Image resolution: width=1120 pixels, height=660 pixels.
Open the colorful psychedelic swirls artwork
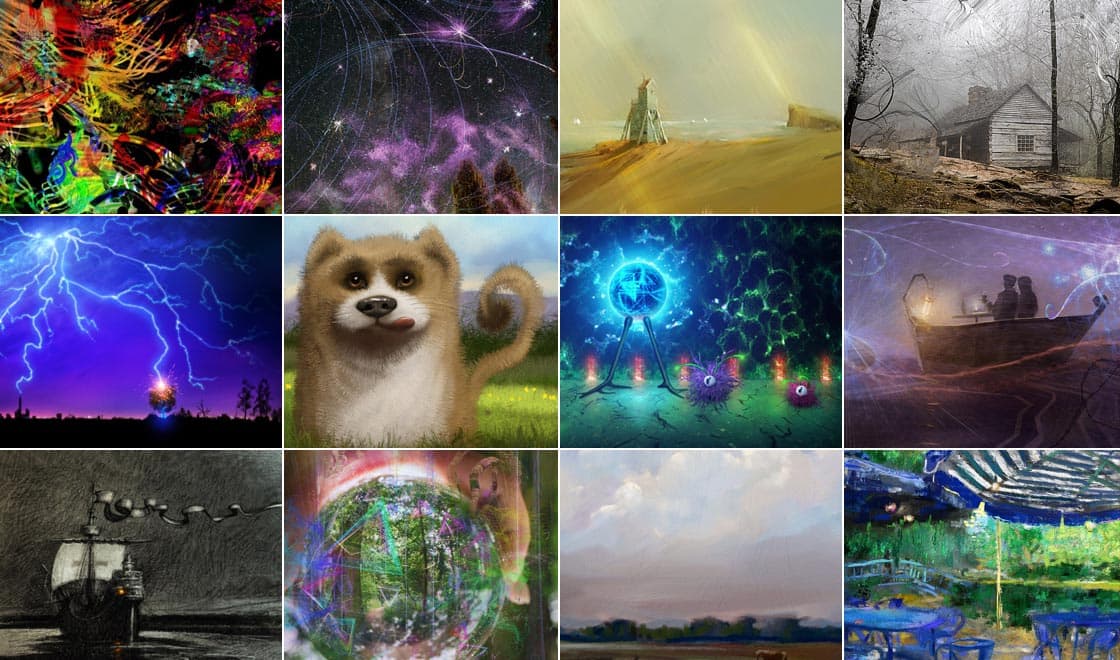140,106
